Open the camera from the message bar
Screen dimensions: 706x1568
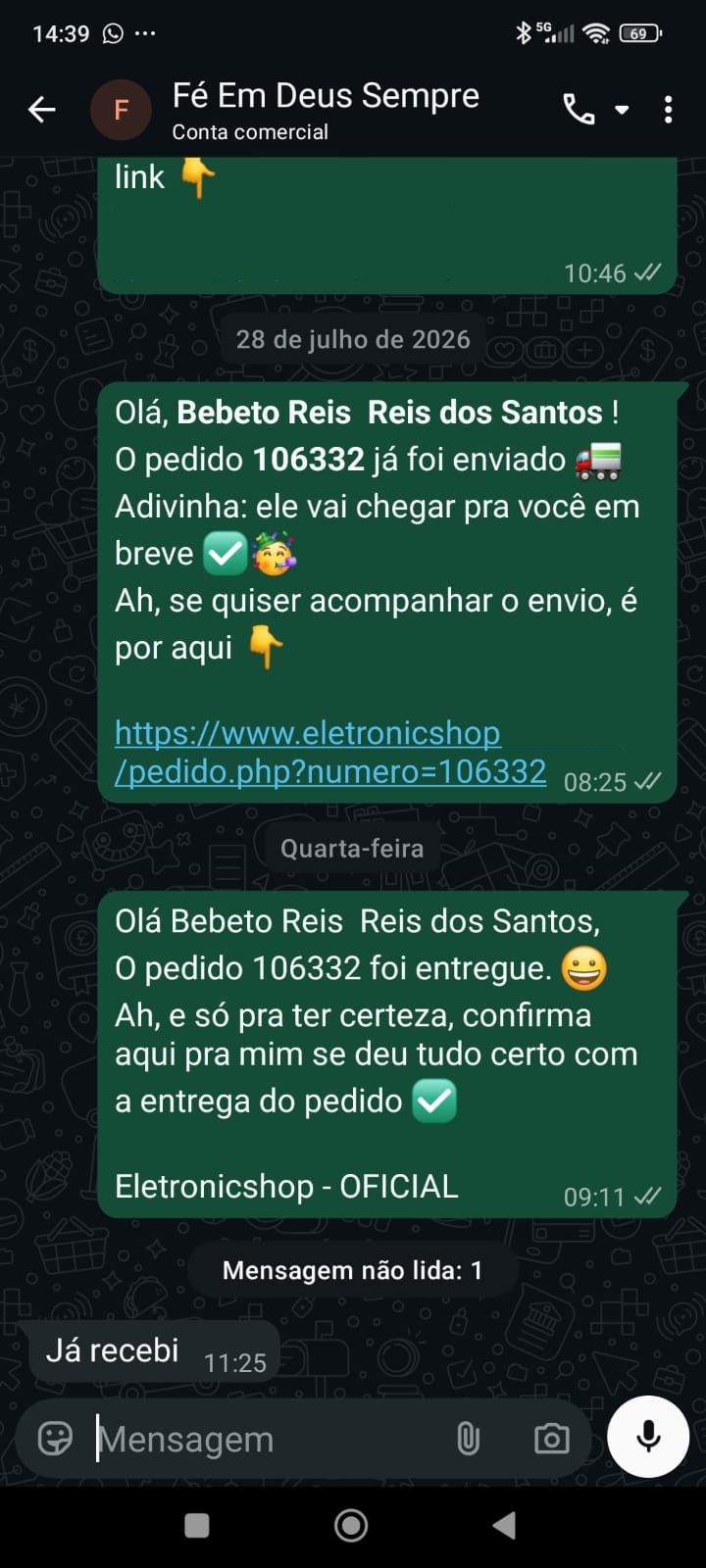(x=551, y=1439)
